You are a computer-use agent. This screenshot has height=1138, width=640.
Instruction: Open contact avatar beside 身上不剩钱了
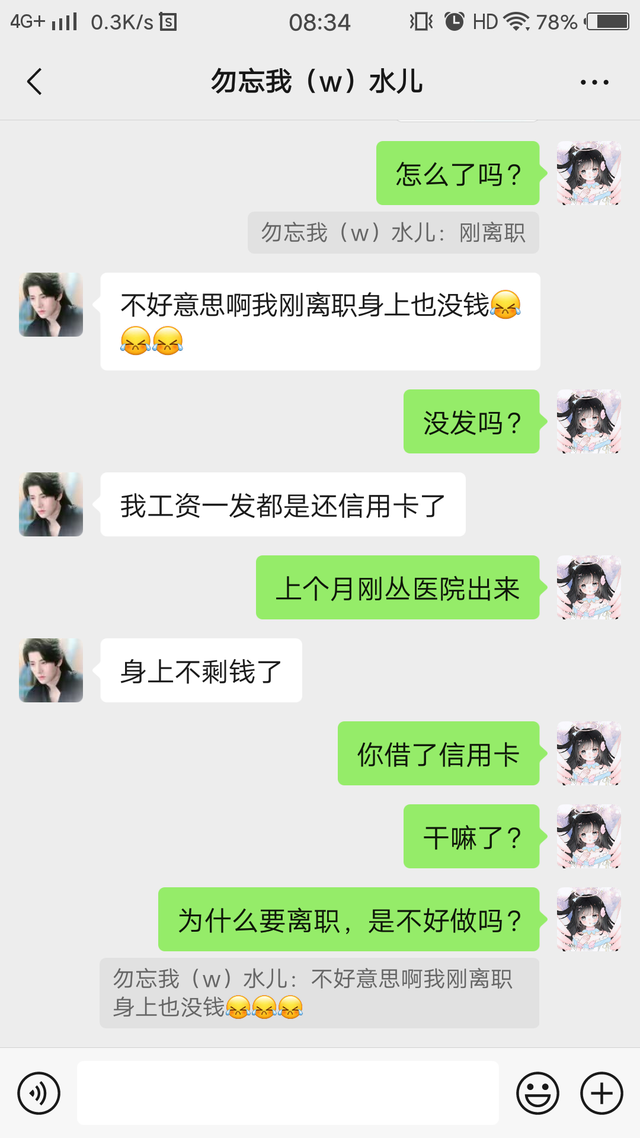point(51,670)
